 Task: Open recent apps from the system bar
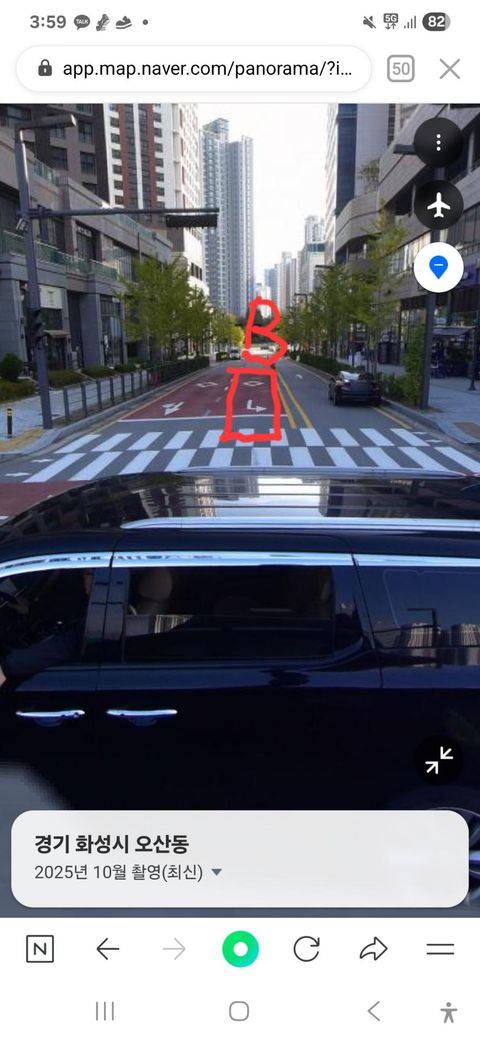pyautogui.click(x=105, y=1011)
